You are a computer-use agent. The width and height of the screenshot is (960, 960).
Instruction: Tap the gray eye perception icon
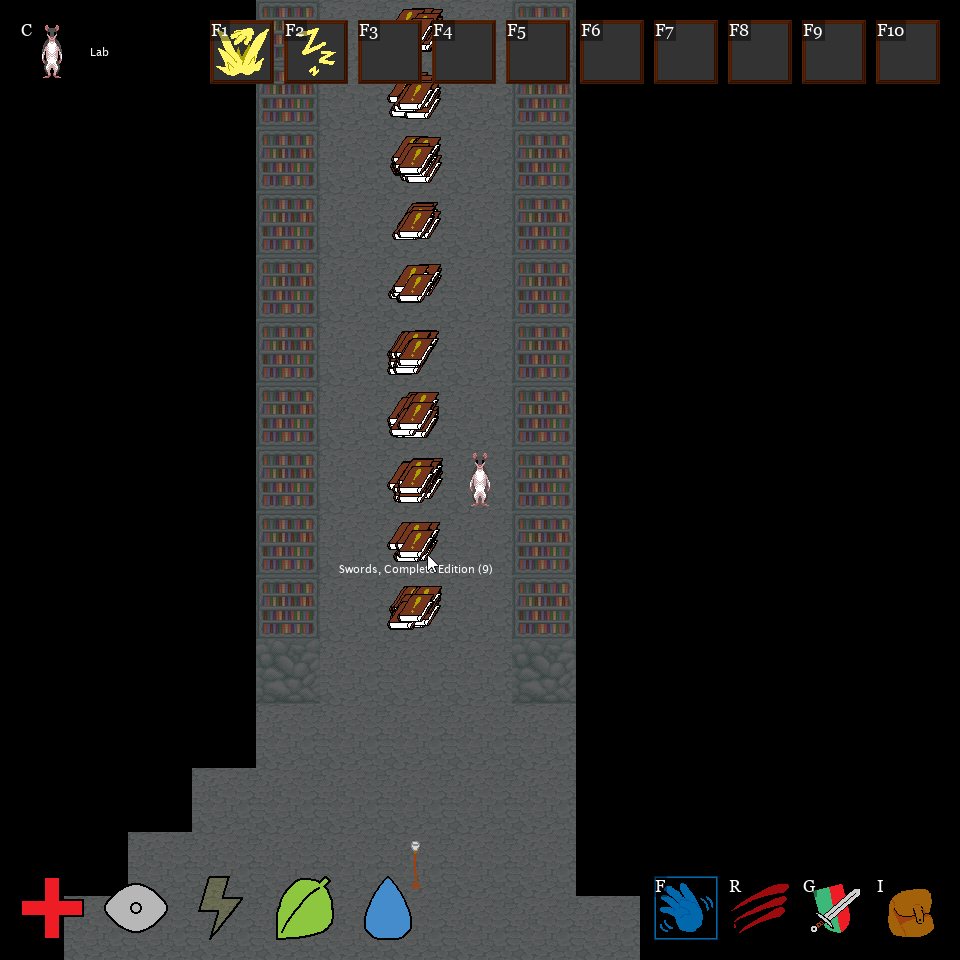click(x=136, y=908)
